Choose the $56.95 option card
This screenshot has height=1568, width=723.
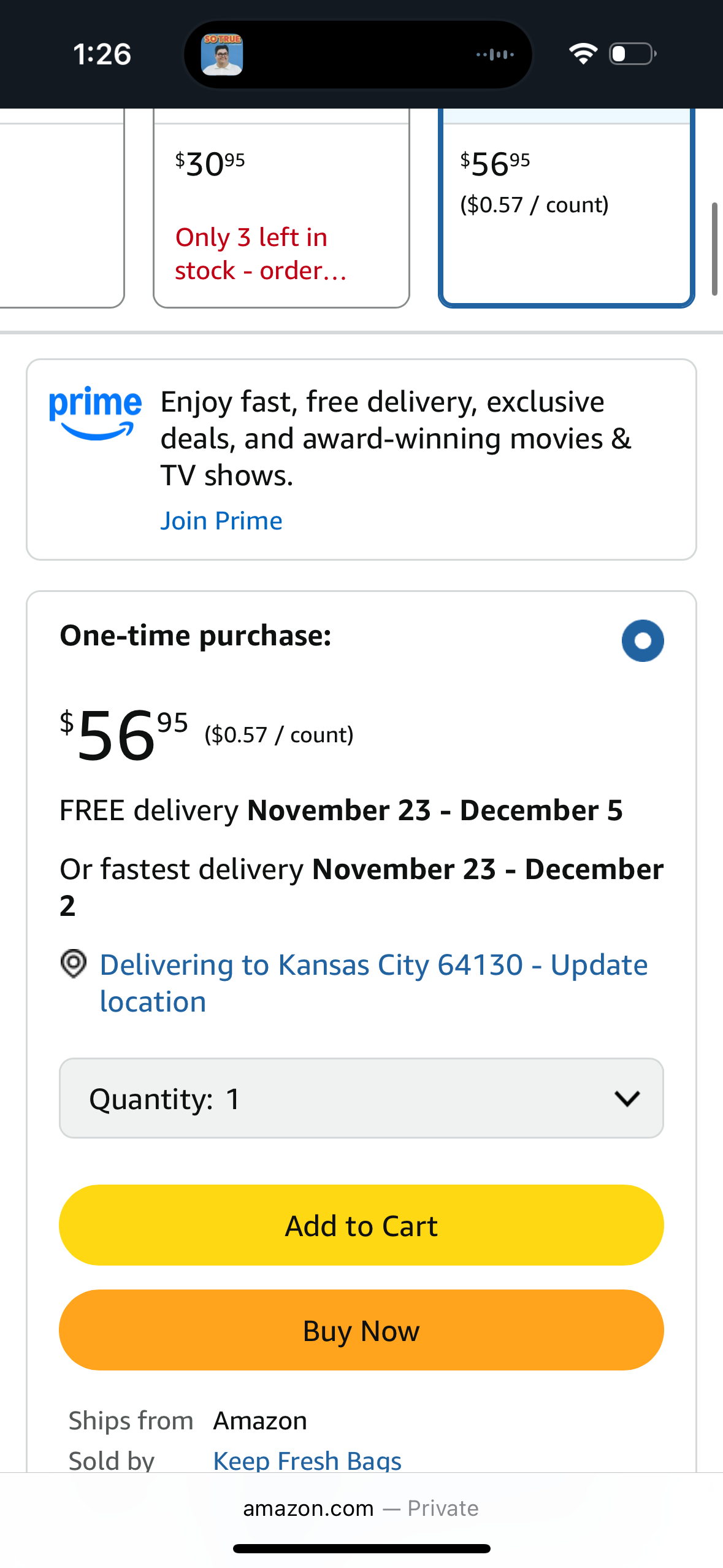(566, 209)
